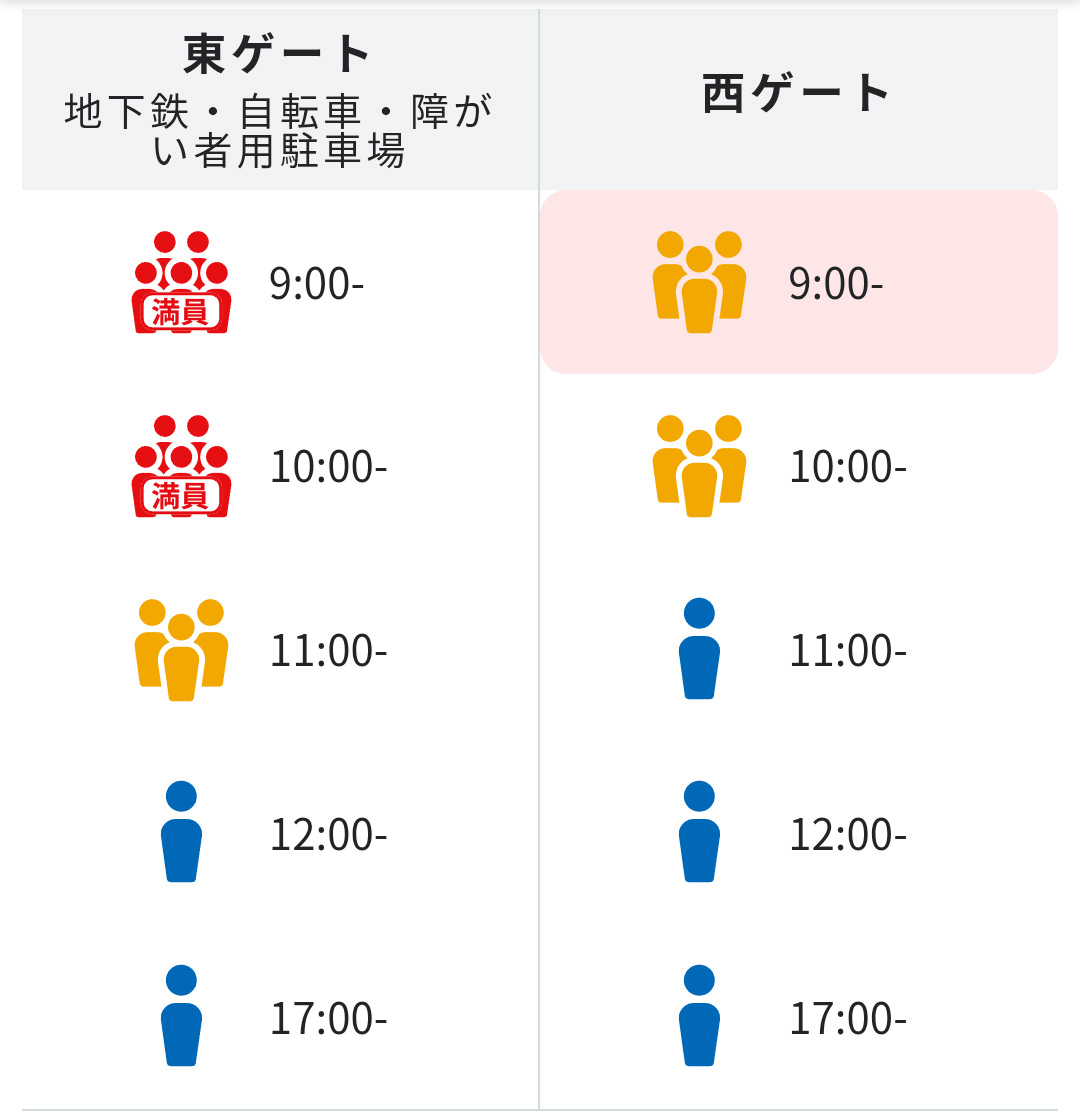Viewport: 1080px width, 1119px height.
Task: Choose the 17:00 slot for West Gate
Action: (798, 1017)
